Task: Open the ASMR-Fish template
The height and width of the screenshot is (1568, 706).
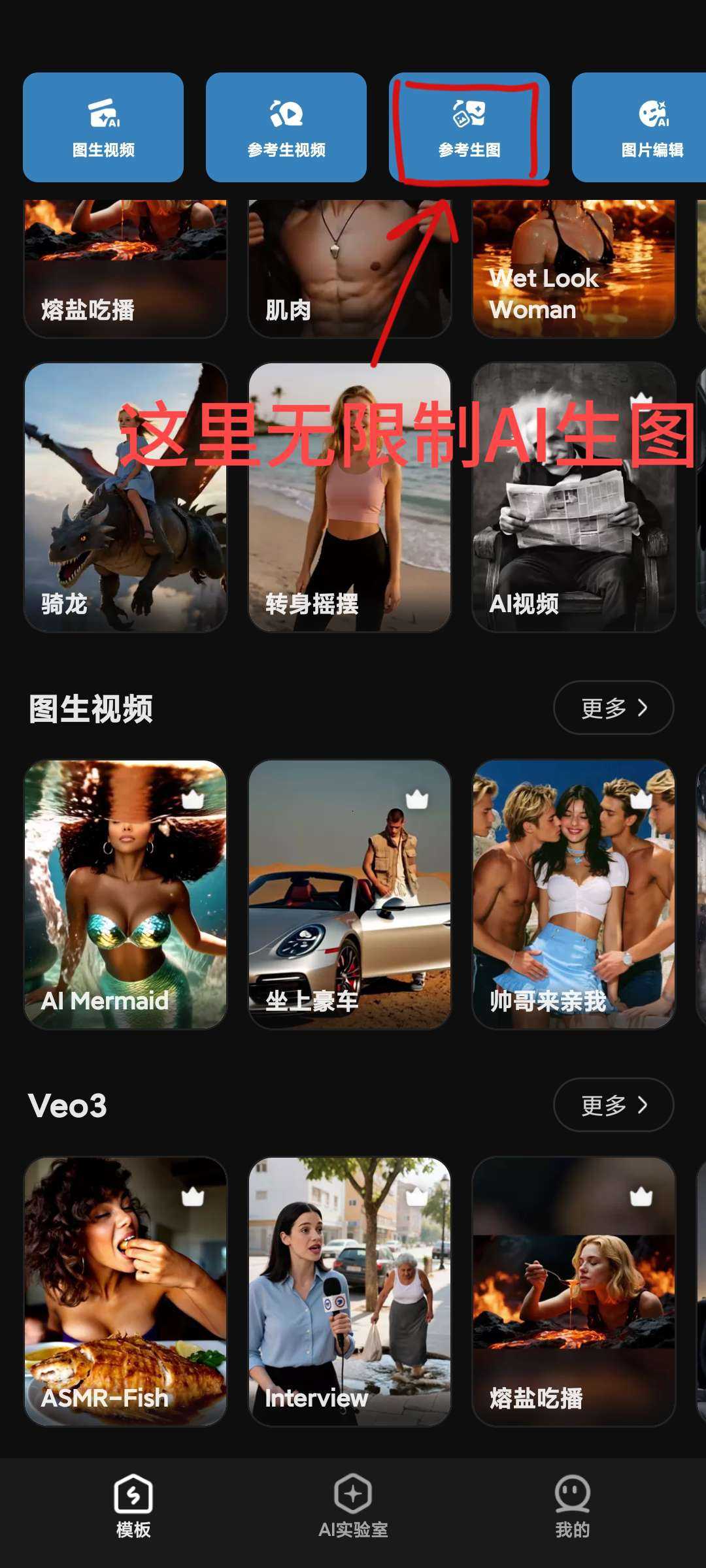Action: [x=126, y=1291]
